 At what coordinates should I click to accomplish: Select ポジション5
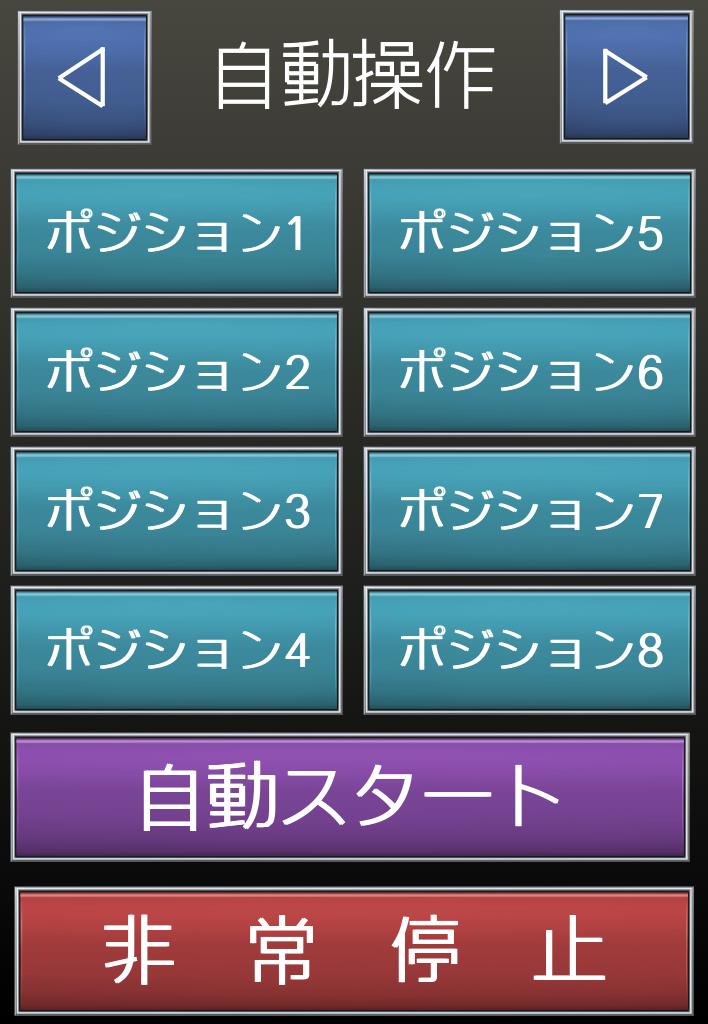529,234
